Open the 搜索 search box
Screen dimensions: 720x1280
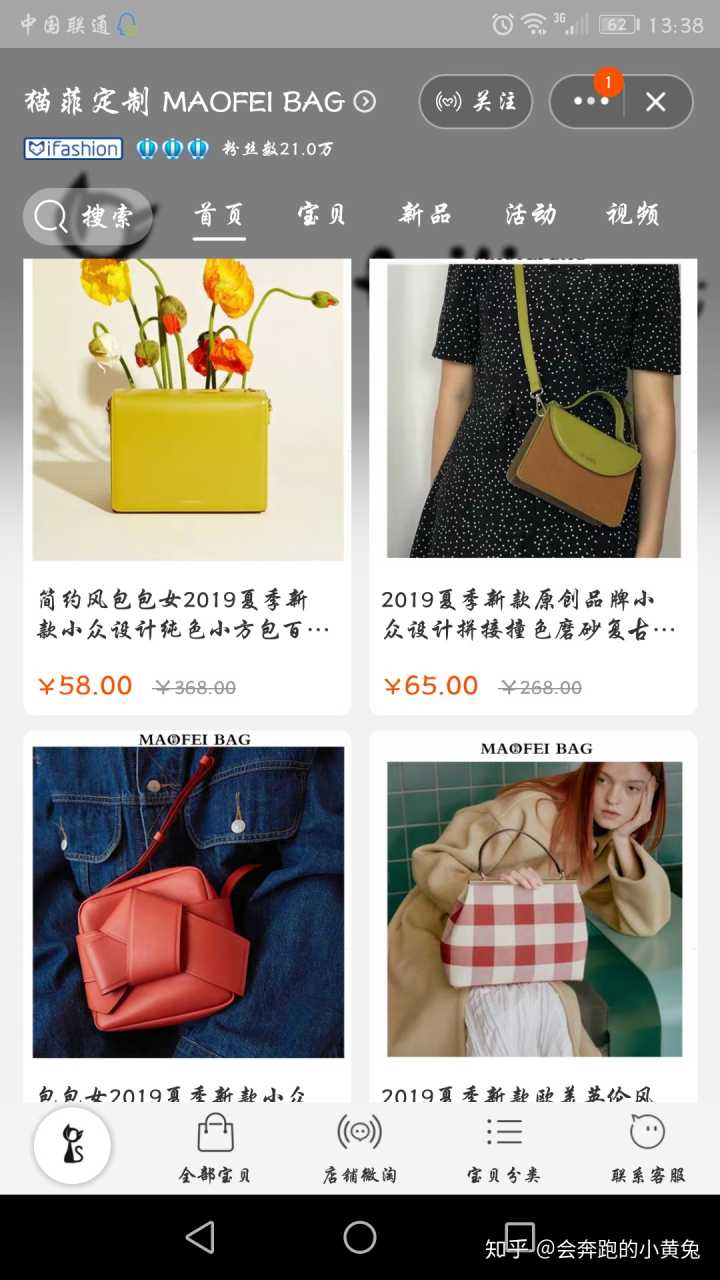pos(88,216)
